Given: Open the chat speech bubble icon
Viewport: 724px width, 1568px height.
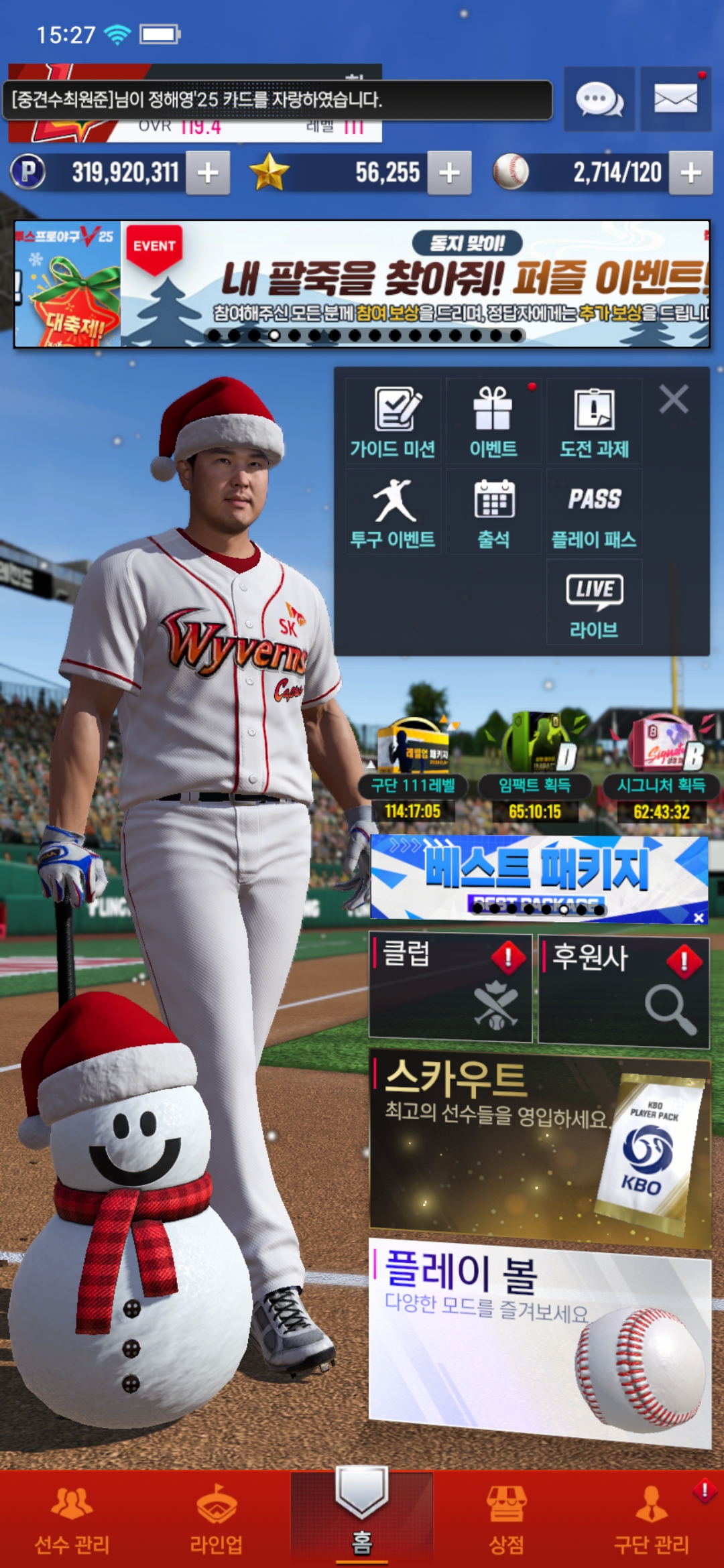Looking at the screenshot, I should 599,100.
